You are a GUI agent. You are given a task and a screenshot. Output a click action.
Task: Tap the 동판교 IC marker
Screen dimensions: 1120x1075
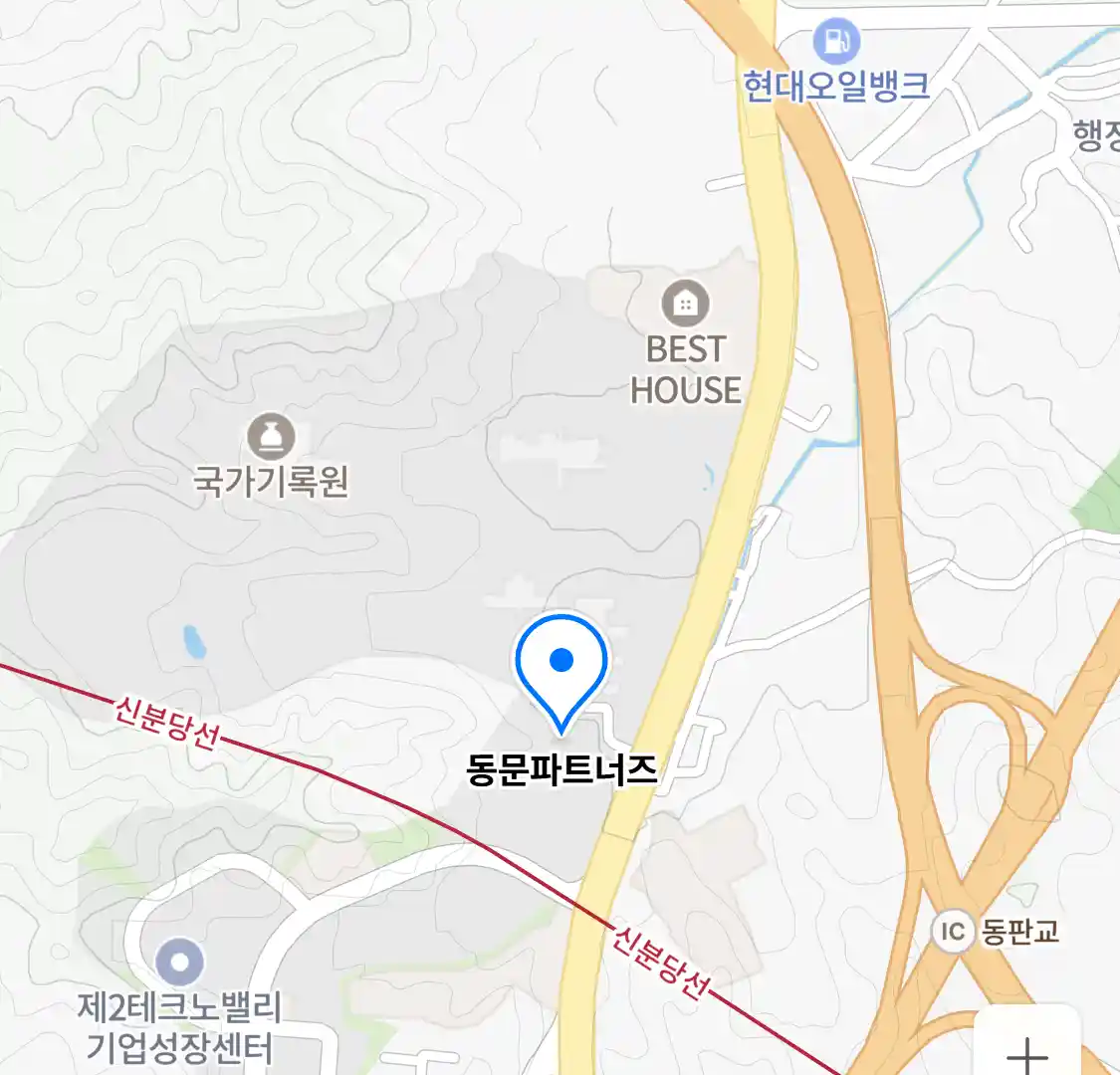pyautogui.click(x=953, y=932)
